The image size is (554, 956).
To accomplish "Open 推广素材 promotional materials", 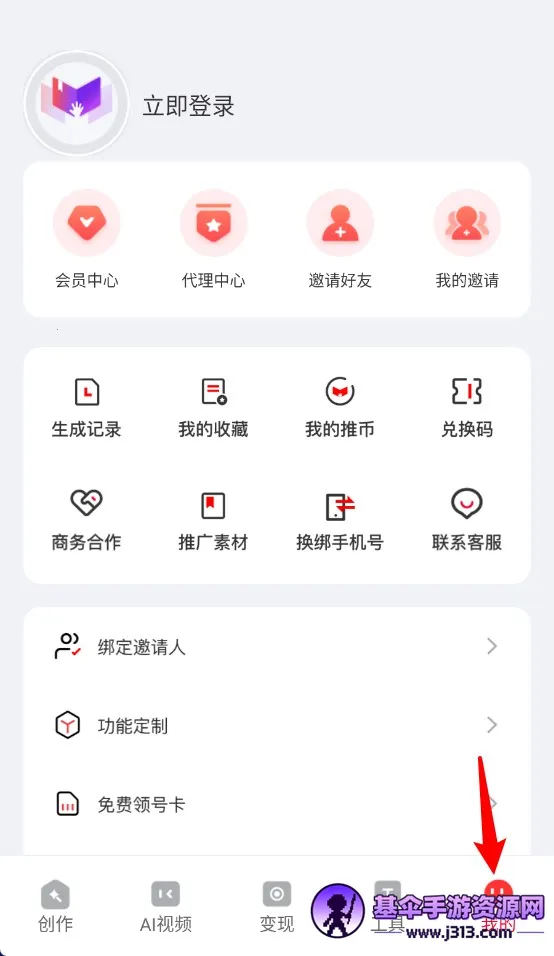I will click(213, 520).
